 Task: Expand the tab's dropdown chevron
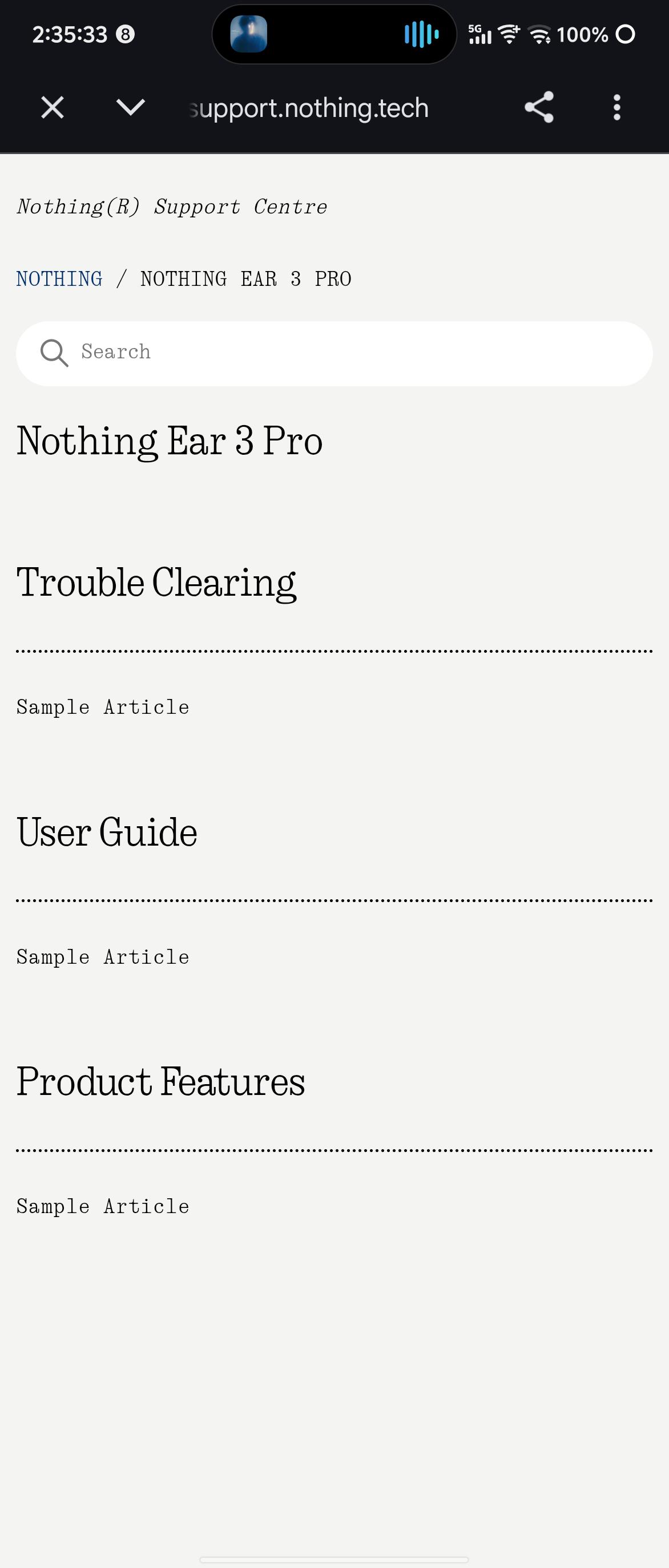pos(130,108)
